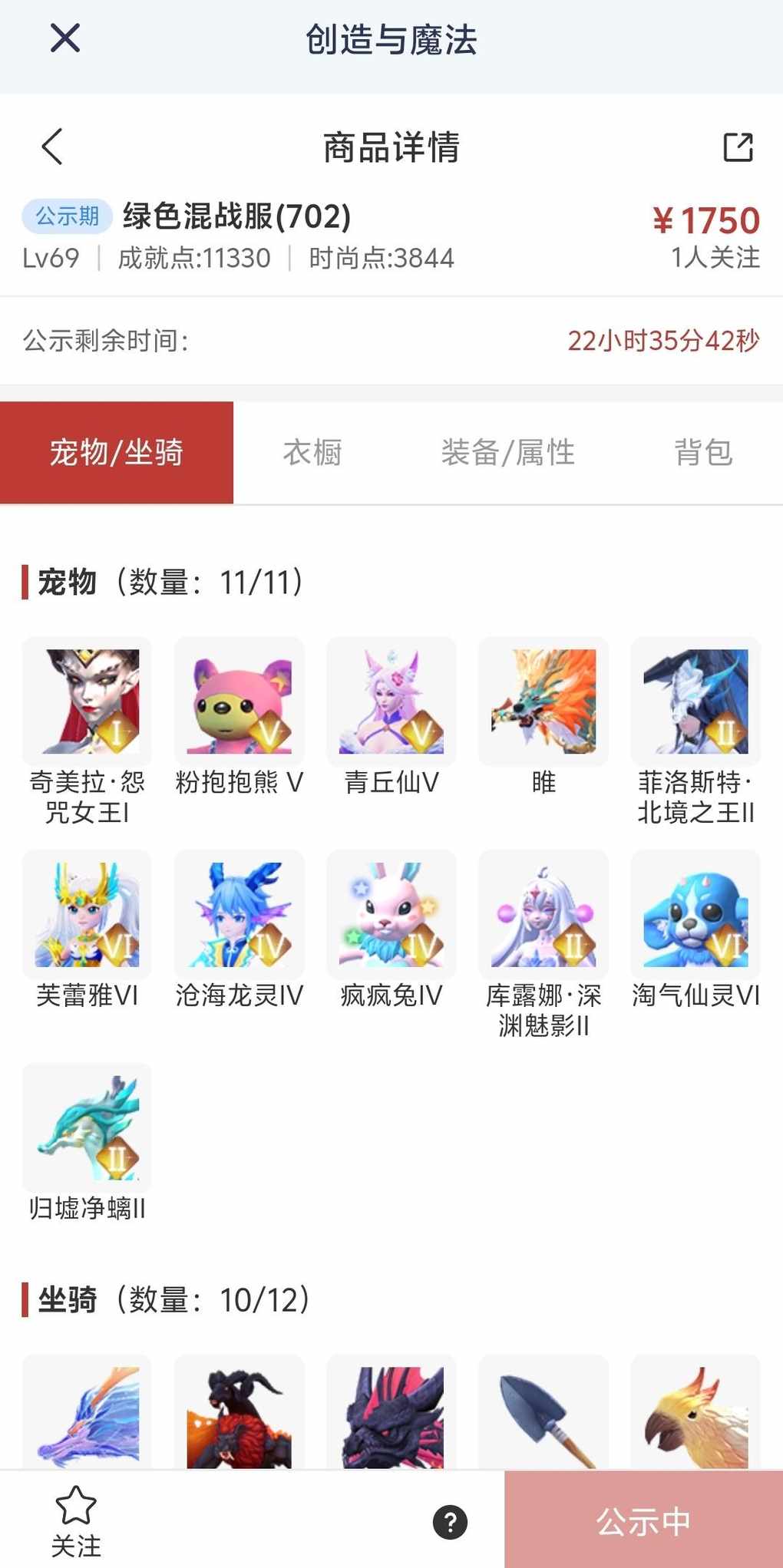Screen dimensions: 783x1568
Task: Switch to the 衣橱 tab
Action: coord(312,453)
